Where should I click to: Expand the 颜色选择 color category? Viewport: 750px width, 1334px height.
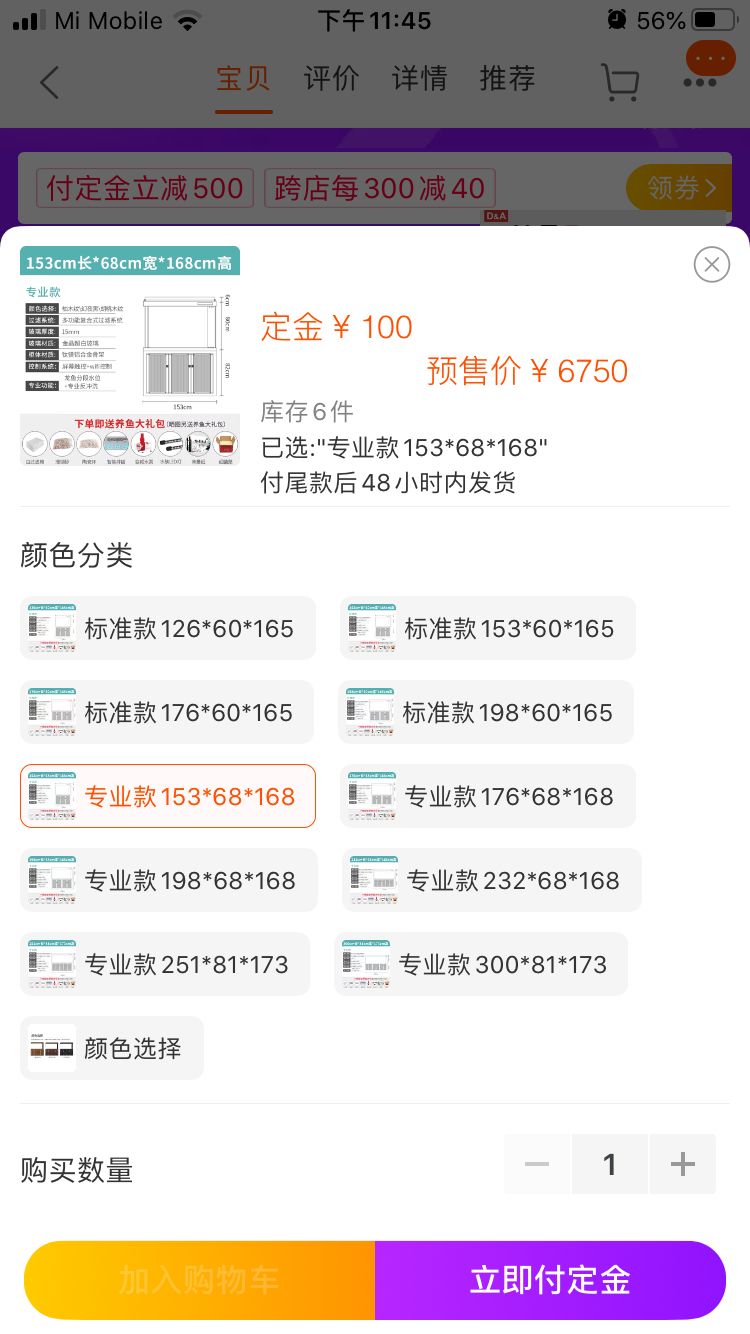(111, 1047)
